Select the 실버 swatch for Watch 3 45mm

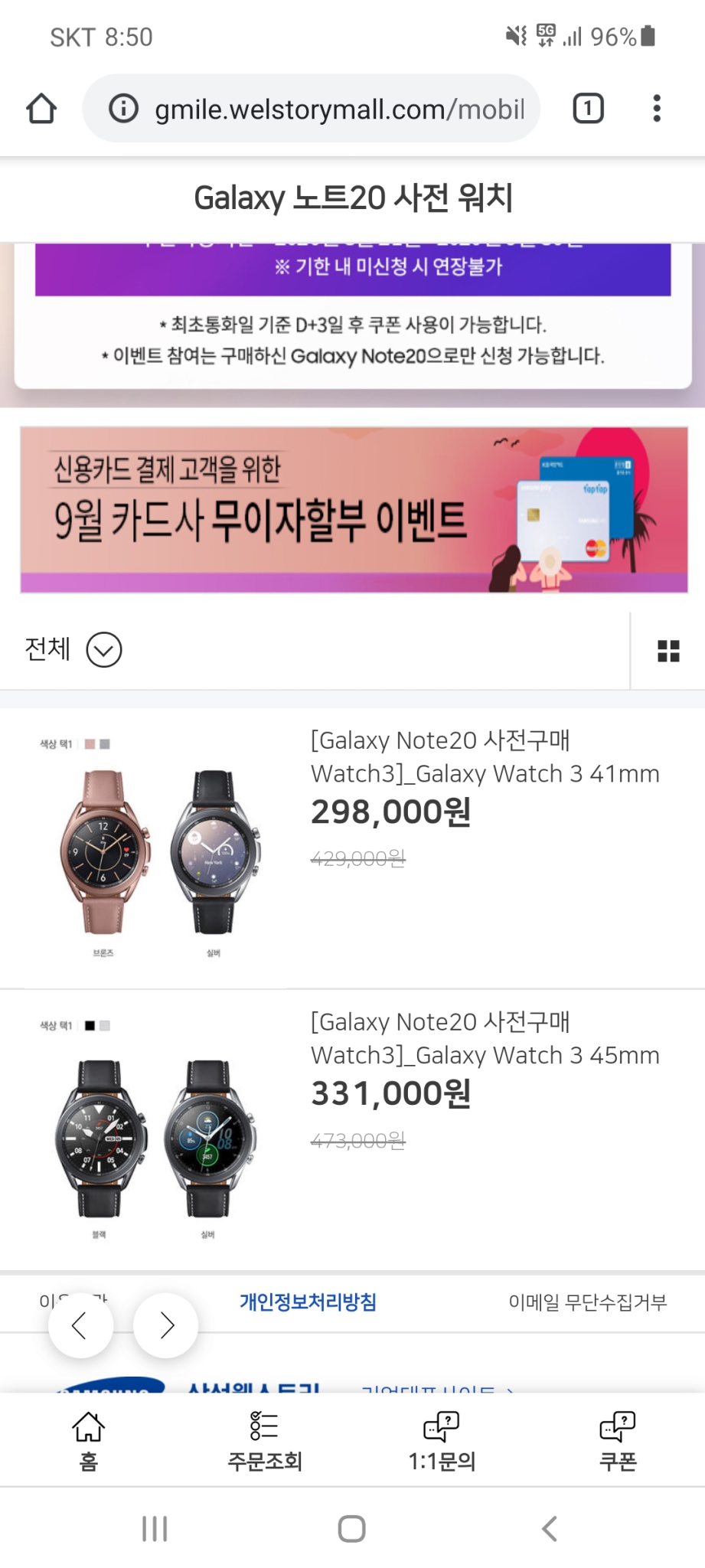[x=106, y=1025]
